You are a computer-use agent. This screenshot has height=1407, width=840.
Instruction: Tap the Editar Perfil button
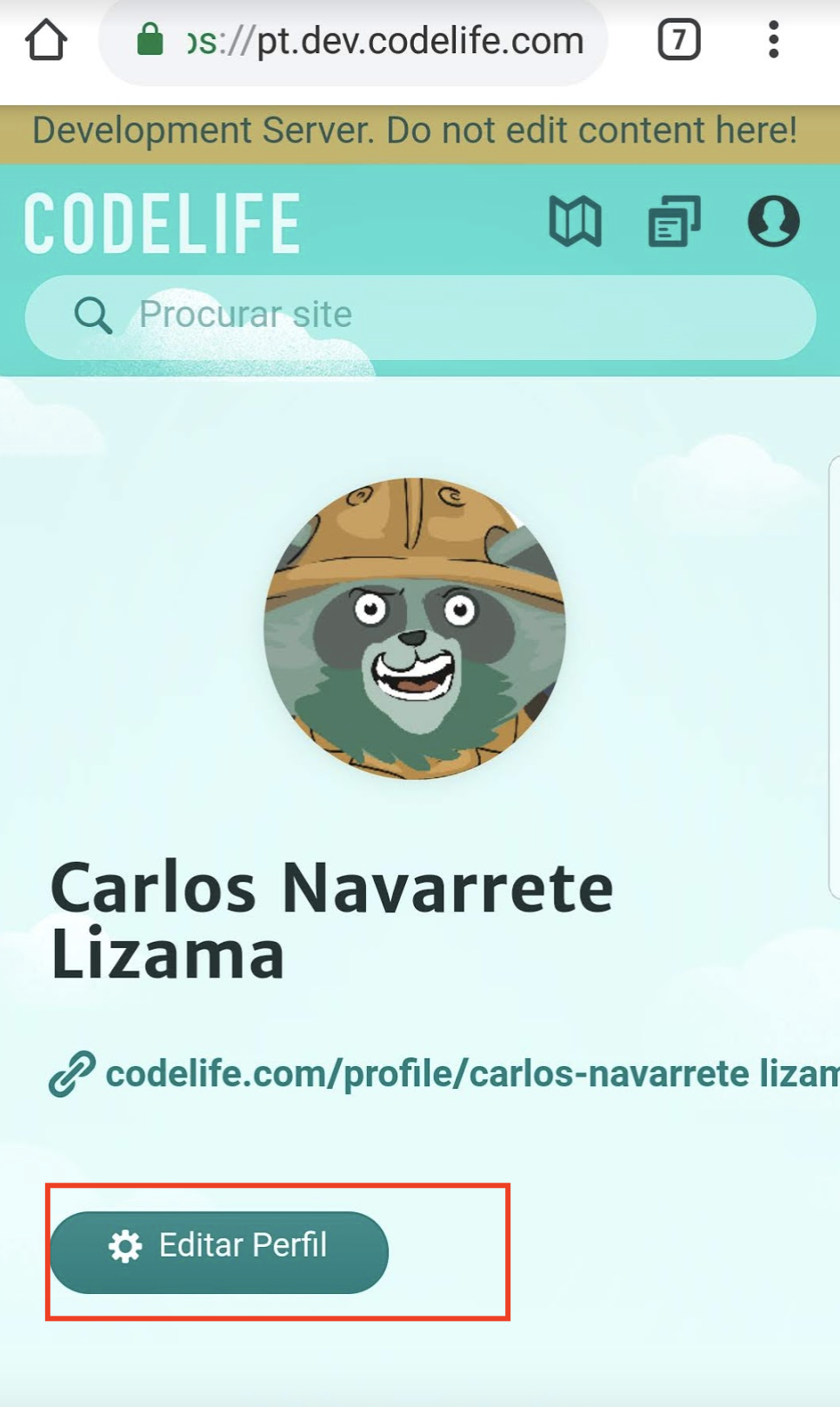[219, 1251]
